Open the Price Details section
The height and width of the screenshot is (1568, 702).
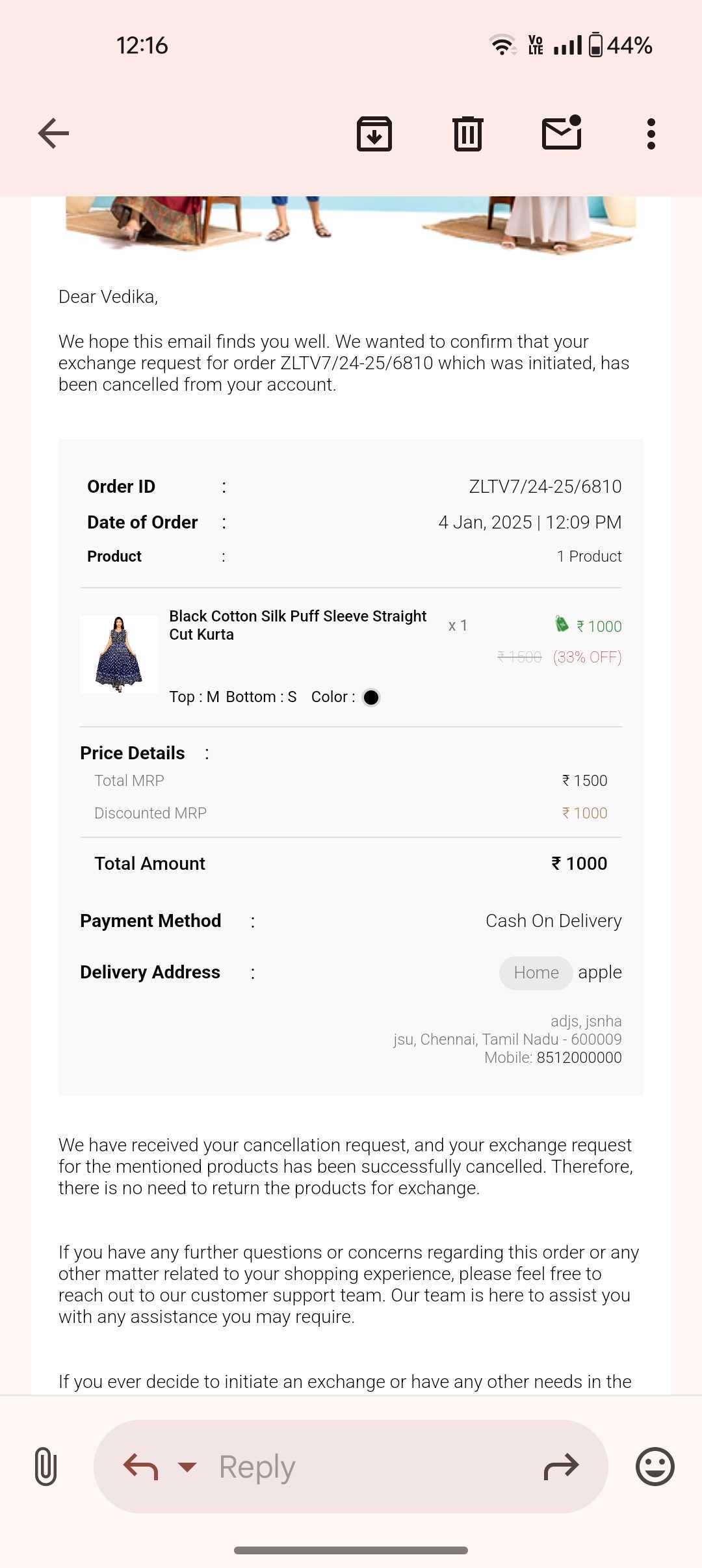(x=131, y=752)
